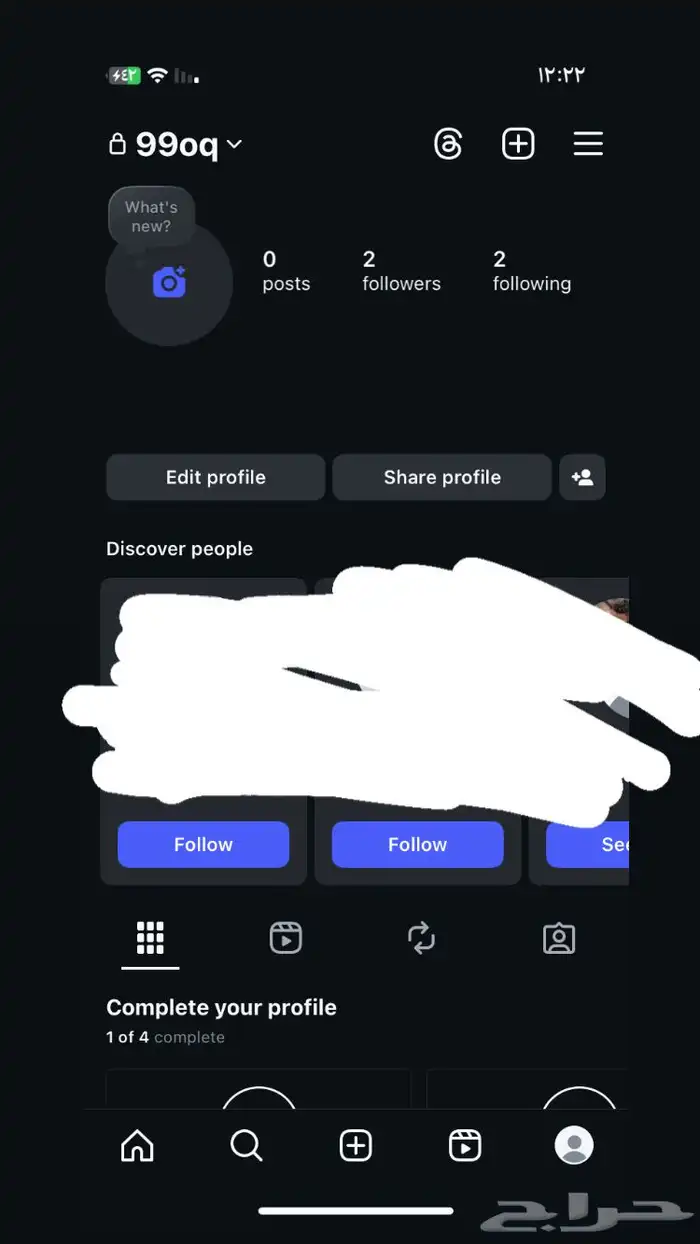Viewport: 700px width, 1244px height.
Task: Open the hamburger menu
Action: pos(588,144)
